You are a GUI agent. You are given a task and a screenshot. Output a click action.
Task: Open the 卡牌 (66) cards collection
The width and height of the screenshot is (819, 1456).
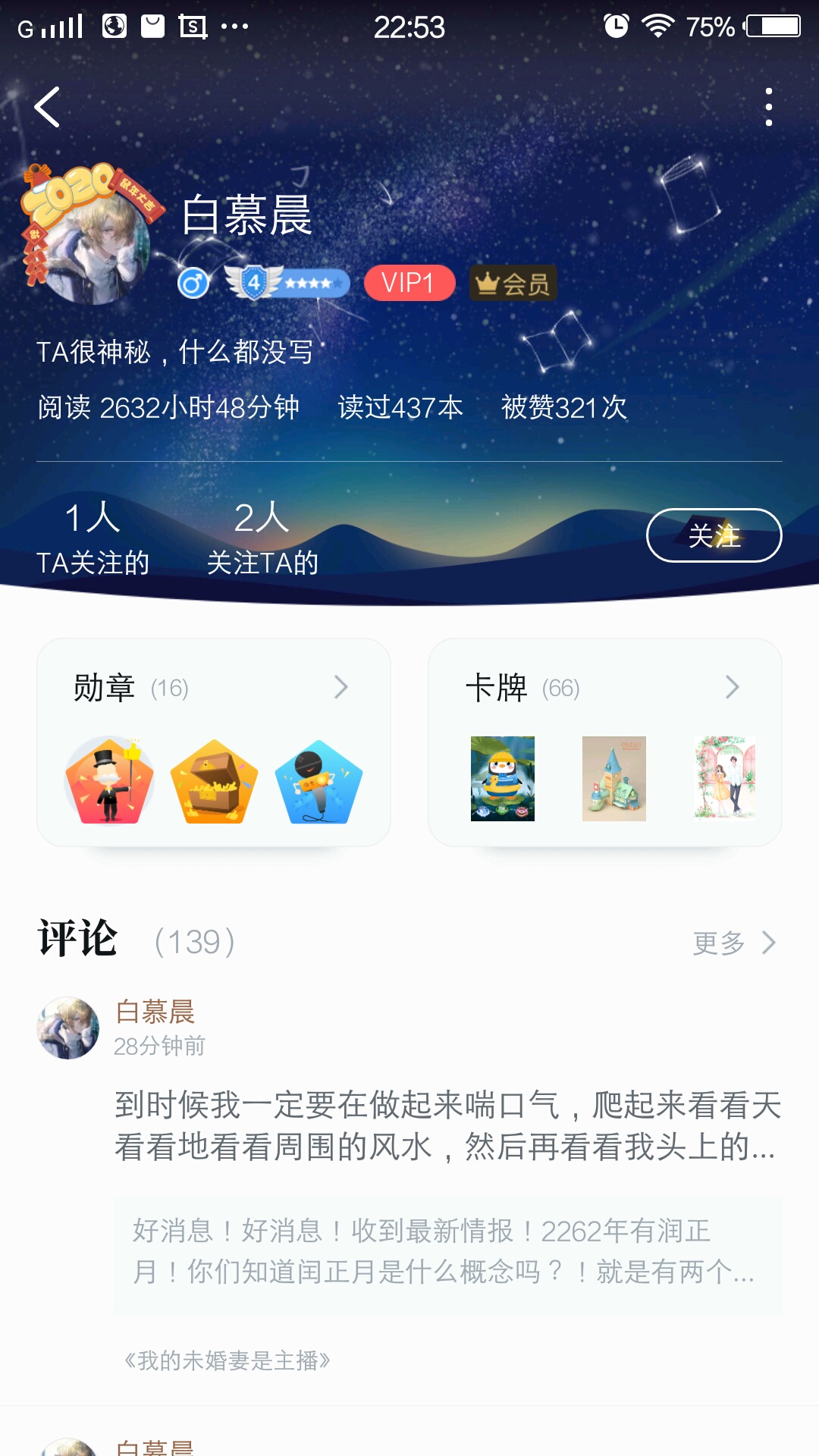[x=605, y=742]
